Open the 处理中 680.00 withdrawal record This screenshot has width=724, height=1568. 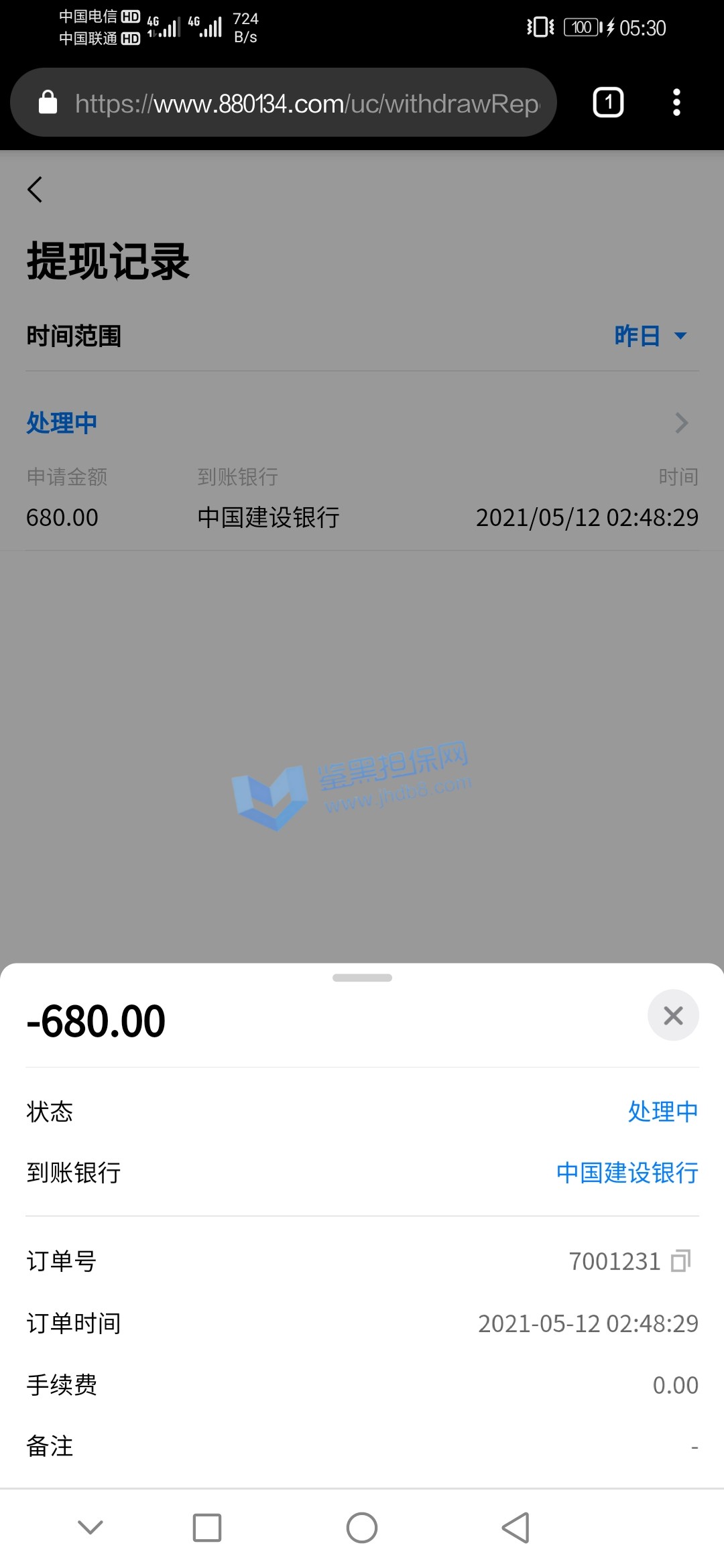coord(362,469)
